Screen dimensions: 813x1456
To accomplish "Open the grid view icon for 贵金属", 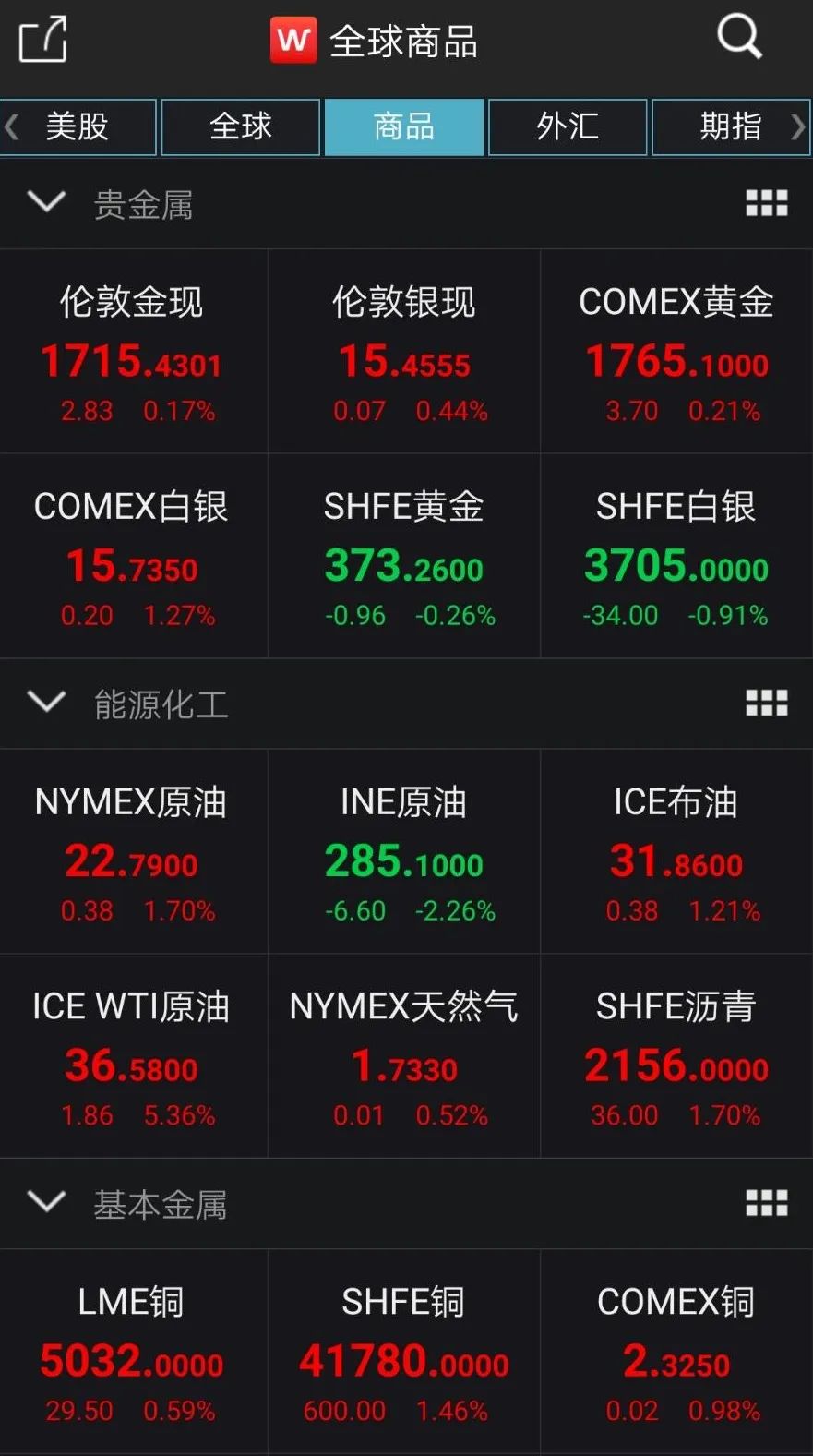I will pyautogui.click(x=767, y=203).
